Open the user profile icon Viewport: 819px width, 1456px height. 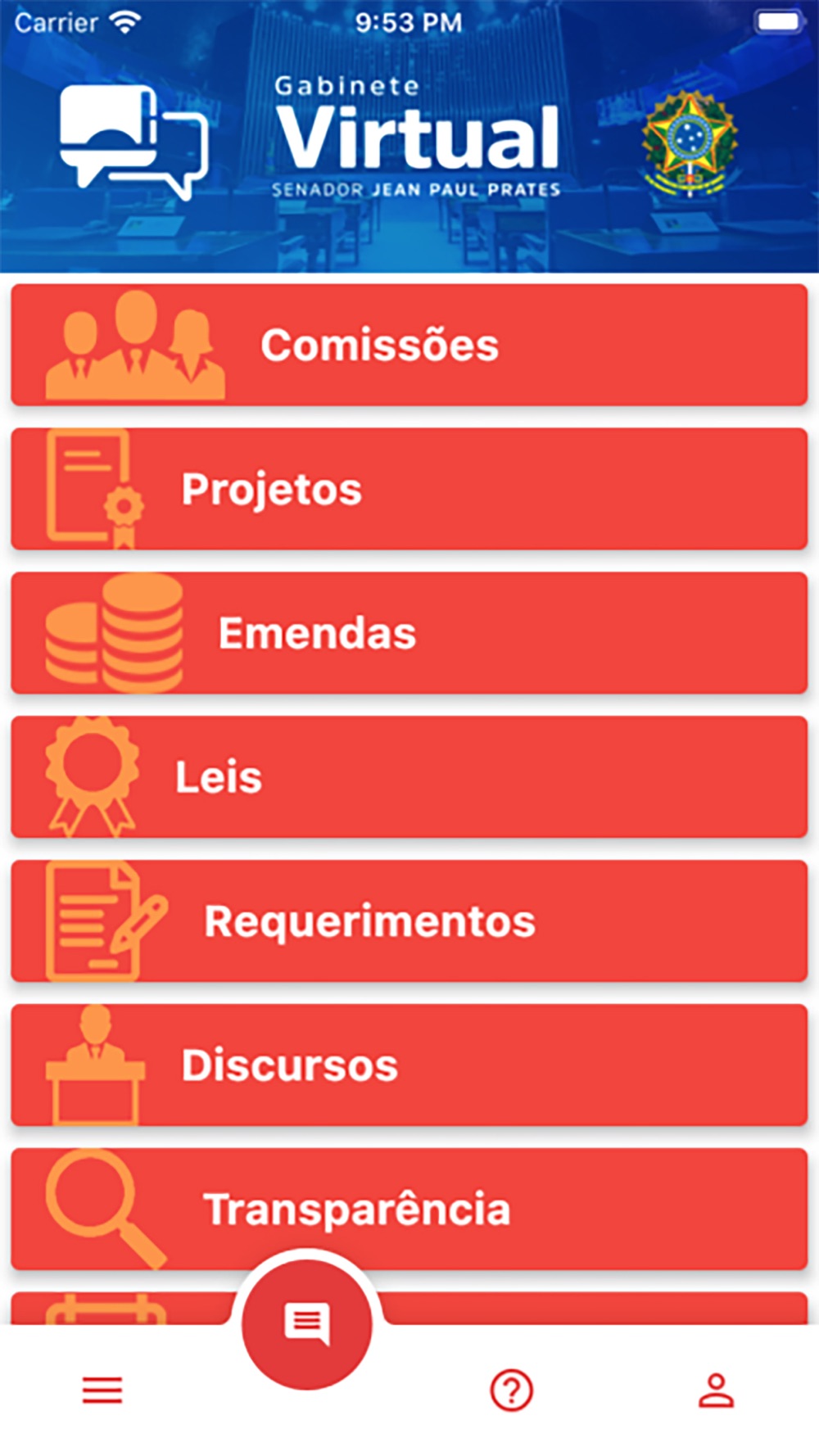point(717,1390)
